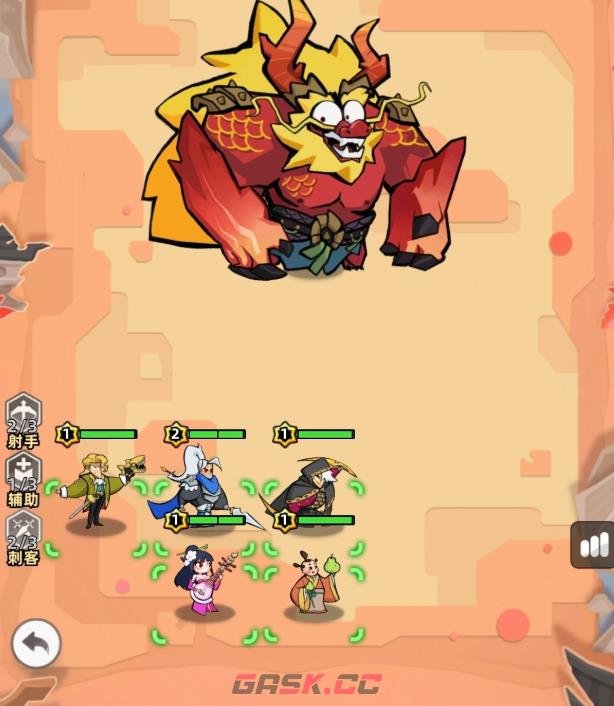Select the white-haired spear hero
The height and width of the screenshot is (706, 614).
coord(200,485)
